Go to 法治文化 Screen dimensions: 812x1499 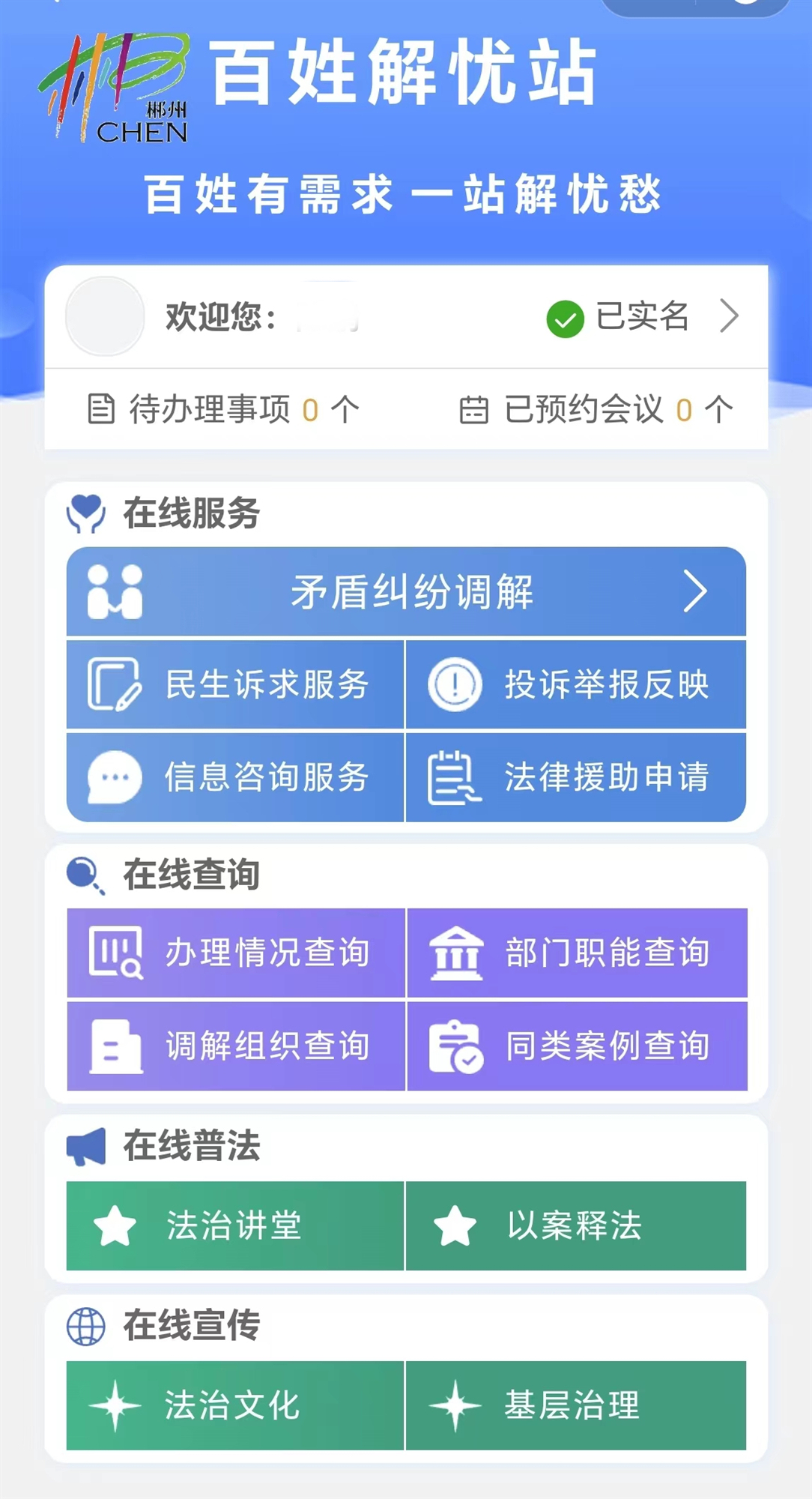pos(235,1405)
